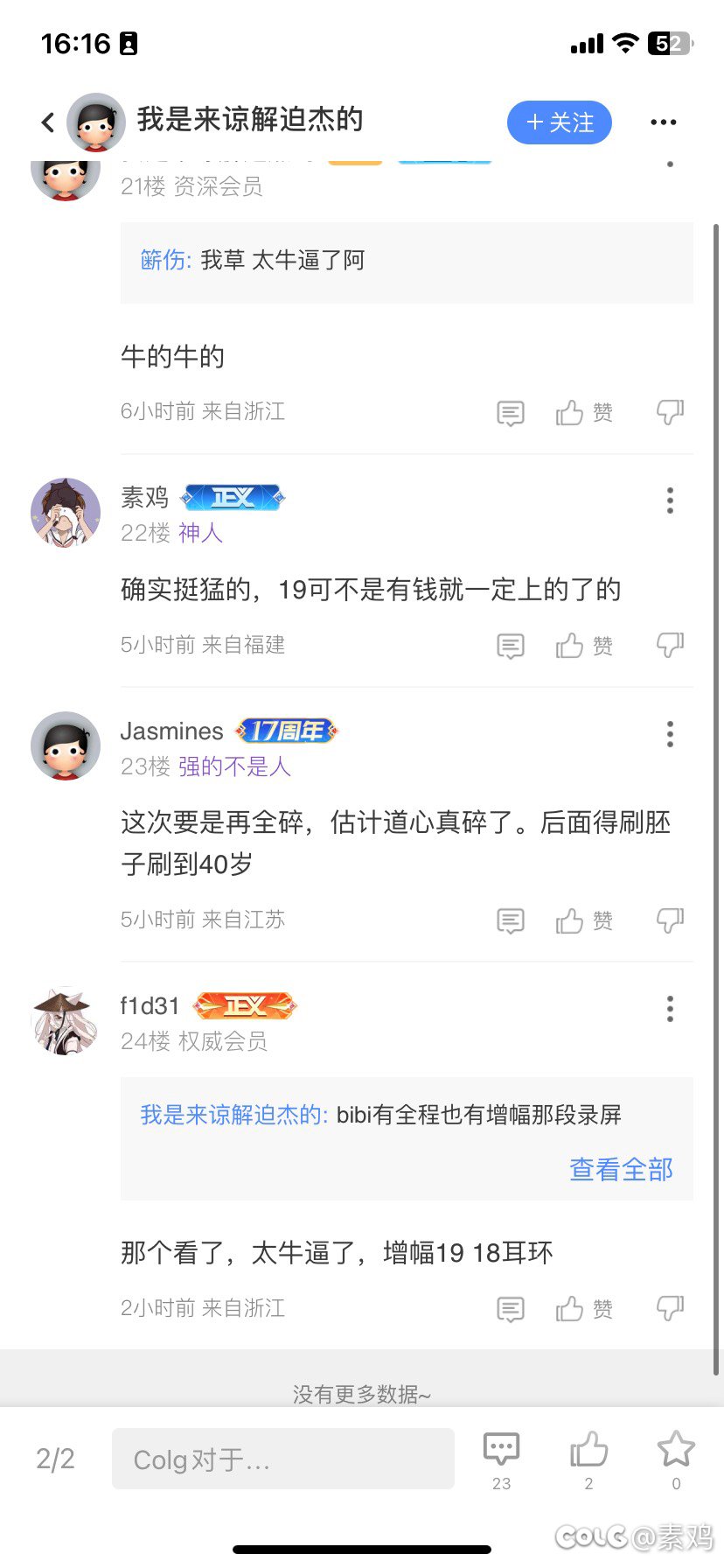Go back using the top-left arrow
The image size is (724, 1568).
point(48,122)
